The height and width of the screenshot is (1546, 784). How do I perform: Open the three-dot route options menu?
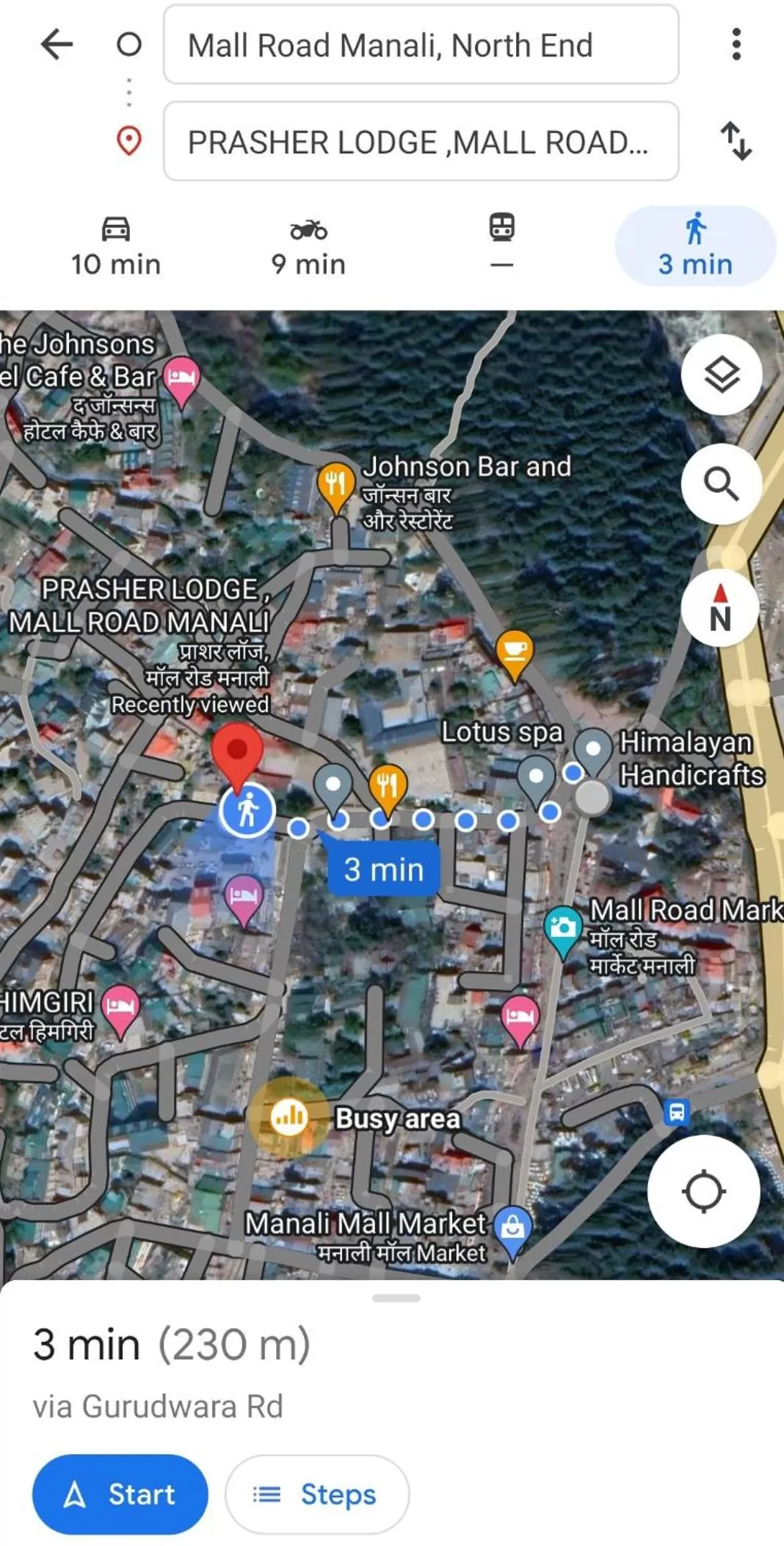(x=737, y=46)
